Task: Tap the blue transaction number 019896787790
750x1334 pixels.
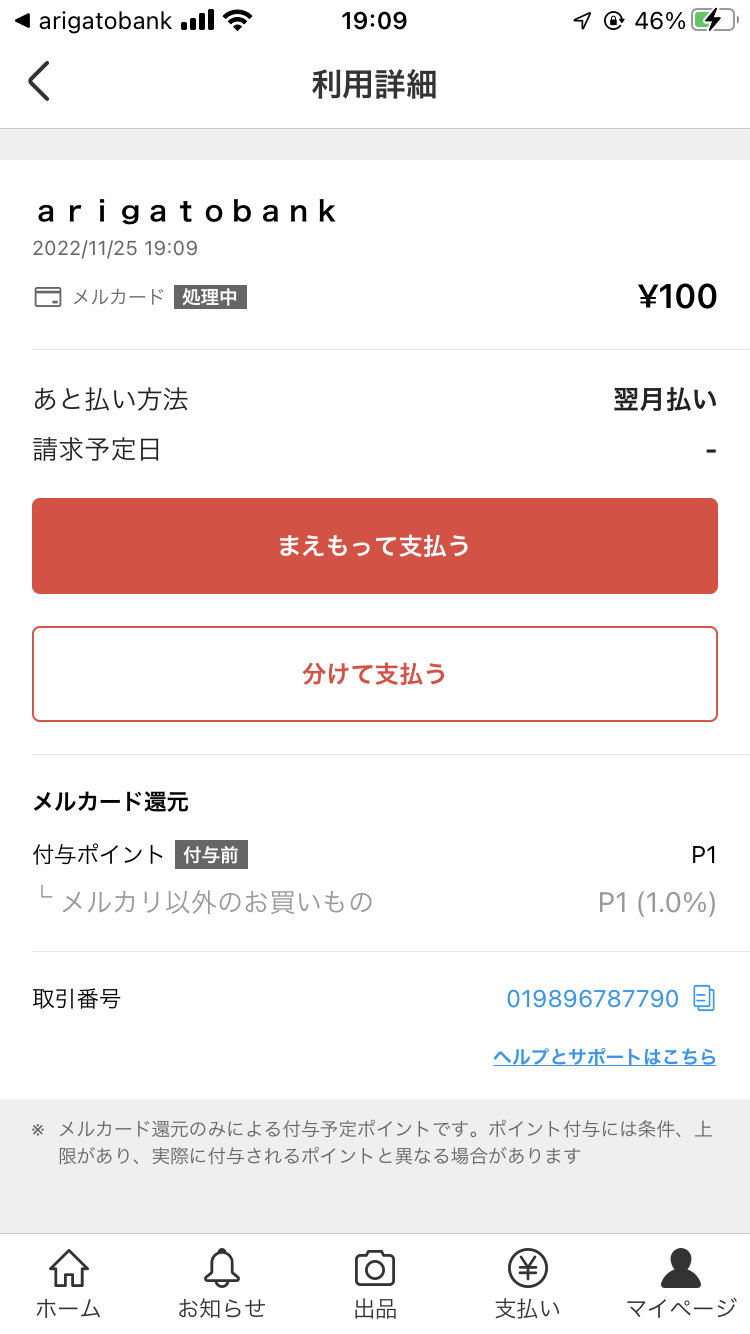Action: point(593,998)
